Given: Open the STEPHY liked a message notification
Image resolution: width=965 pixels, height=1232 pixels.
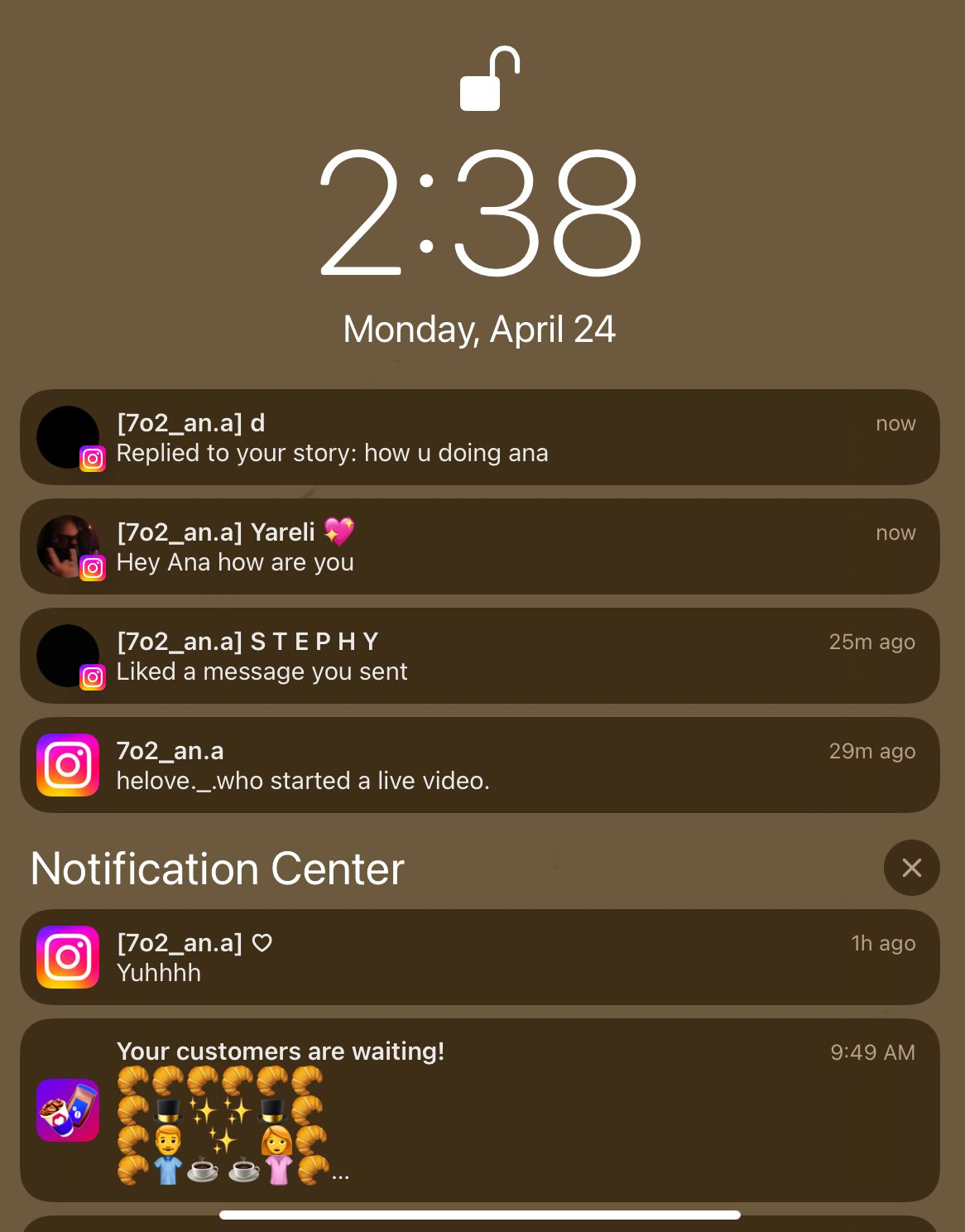Looking at the screenshot, I should tap(480, 656).
